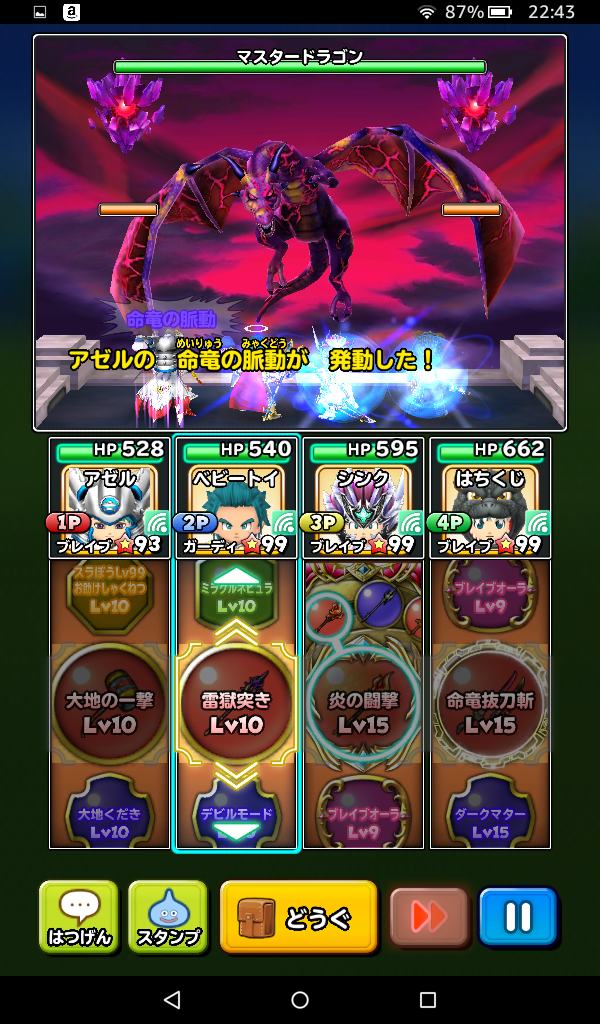Select the ミラクルホヒュラ Lv10 skill
600x1024 pixels.
click(236, 597)
